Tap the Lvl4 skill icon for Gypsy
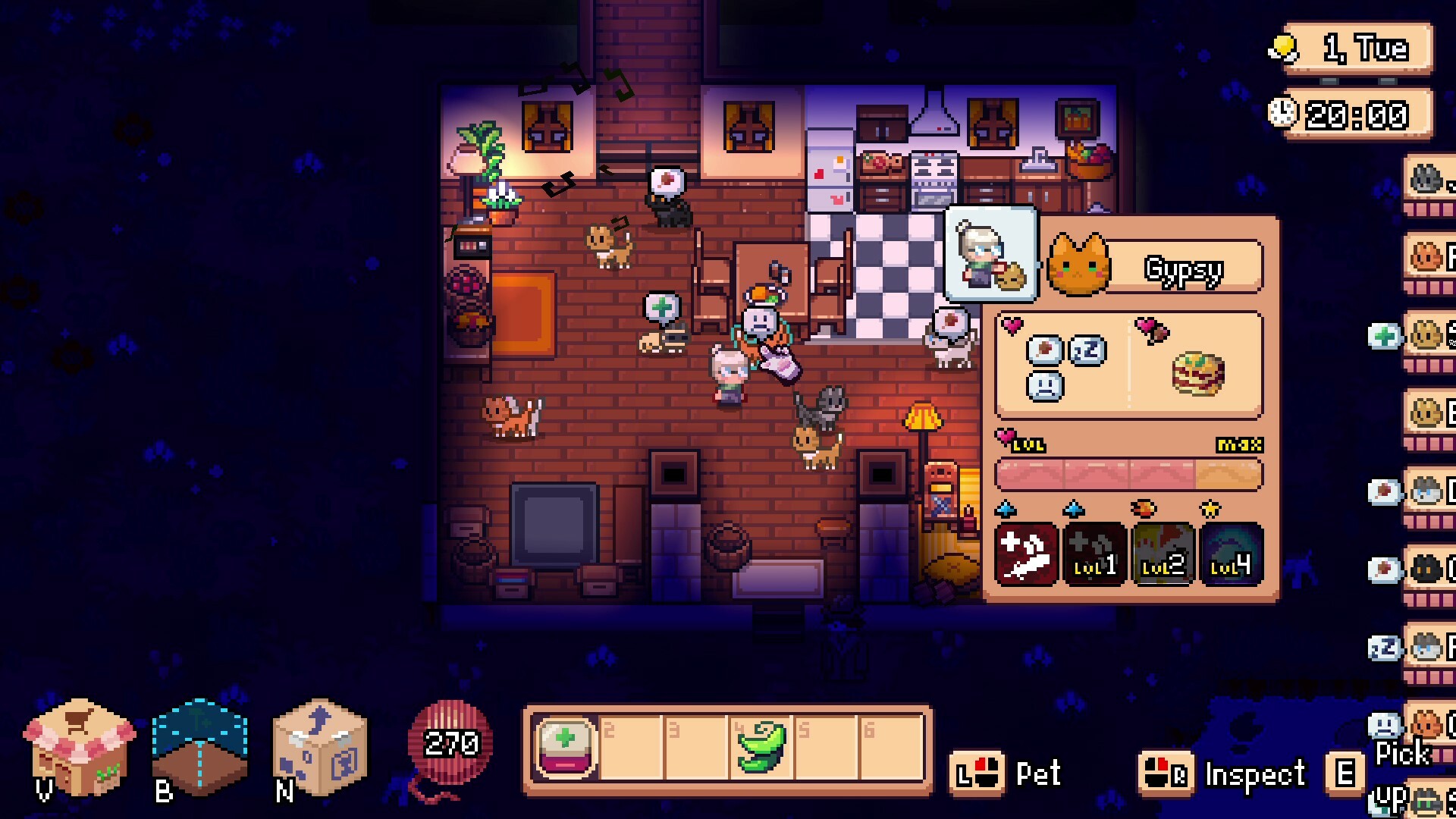Viewport: 1456px width, 819px height. click(1231, 554)
